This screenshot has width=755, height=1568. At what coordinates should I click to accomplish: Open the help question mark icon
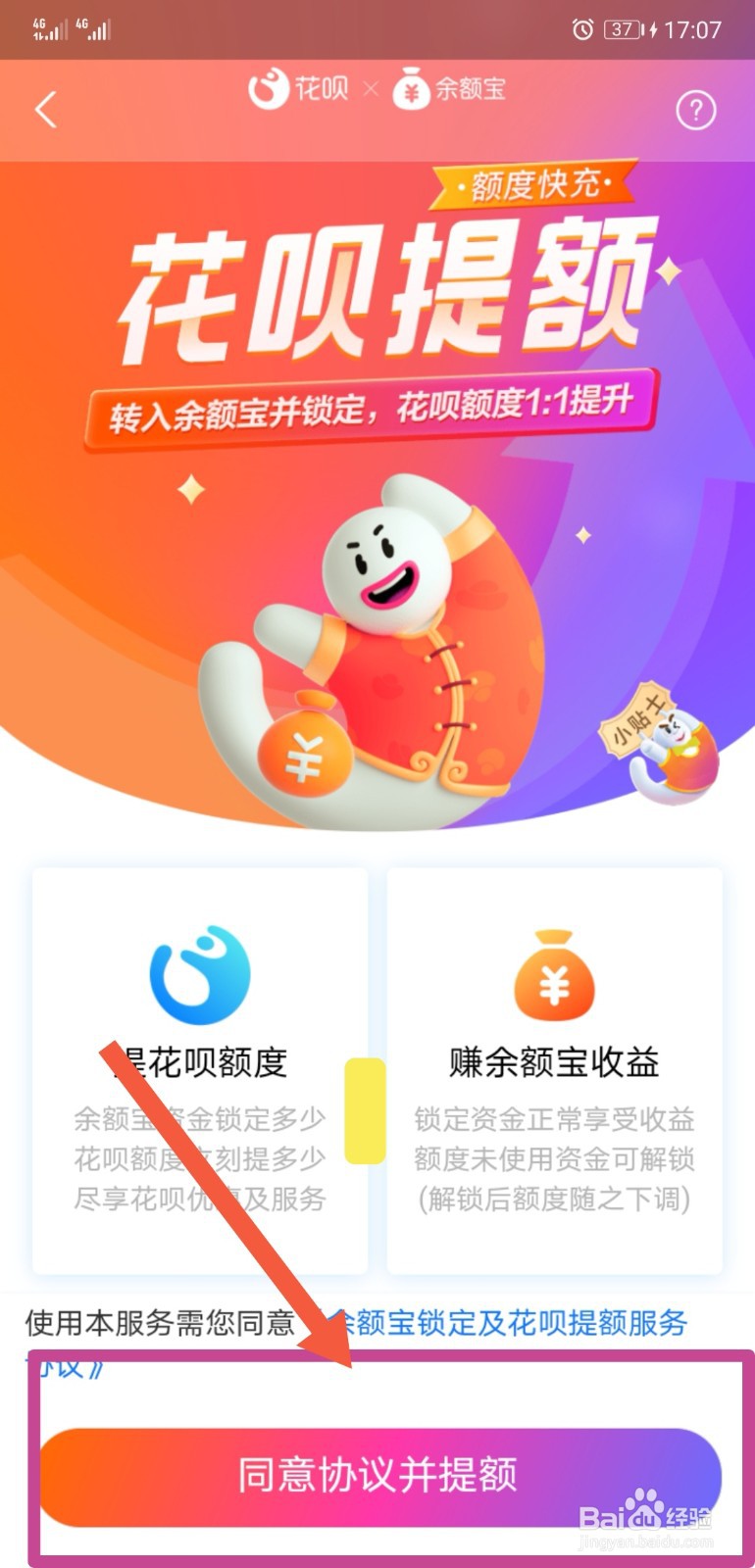(696, 111)
